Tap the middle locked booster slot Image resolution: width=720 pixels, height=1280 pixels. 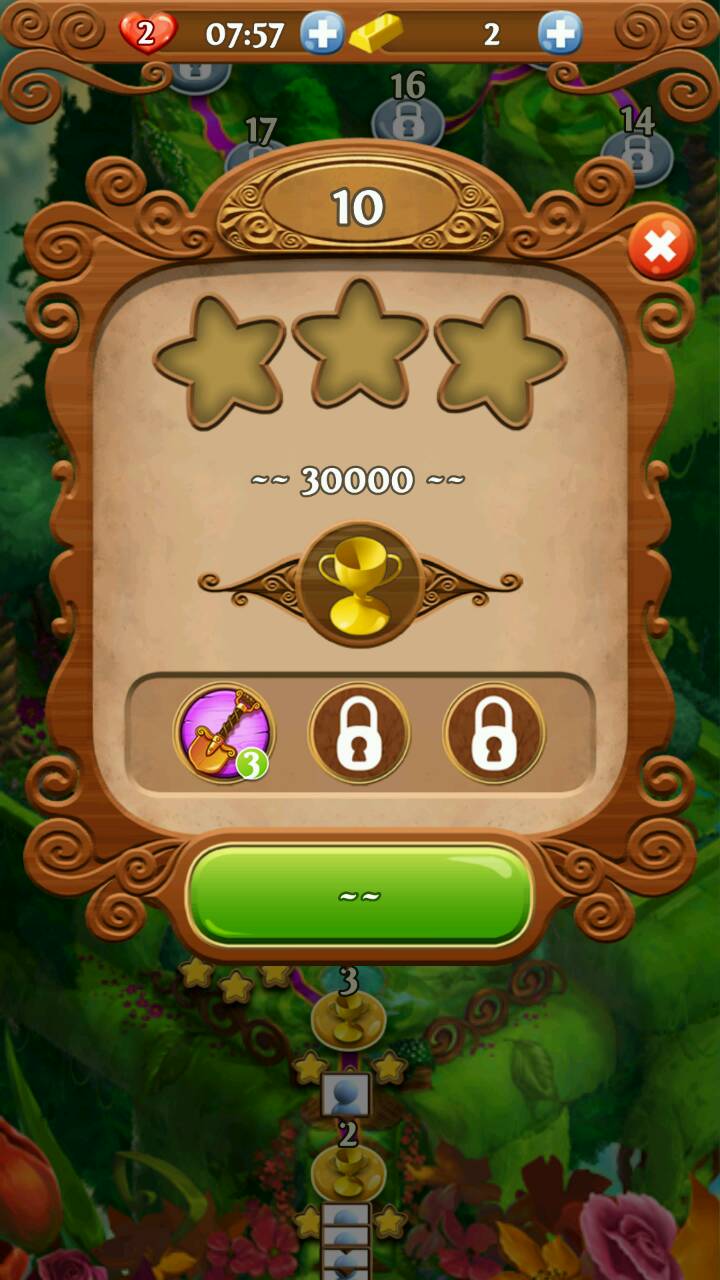[359, 732]
